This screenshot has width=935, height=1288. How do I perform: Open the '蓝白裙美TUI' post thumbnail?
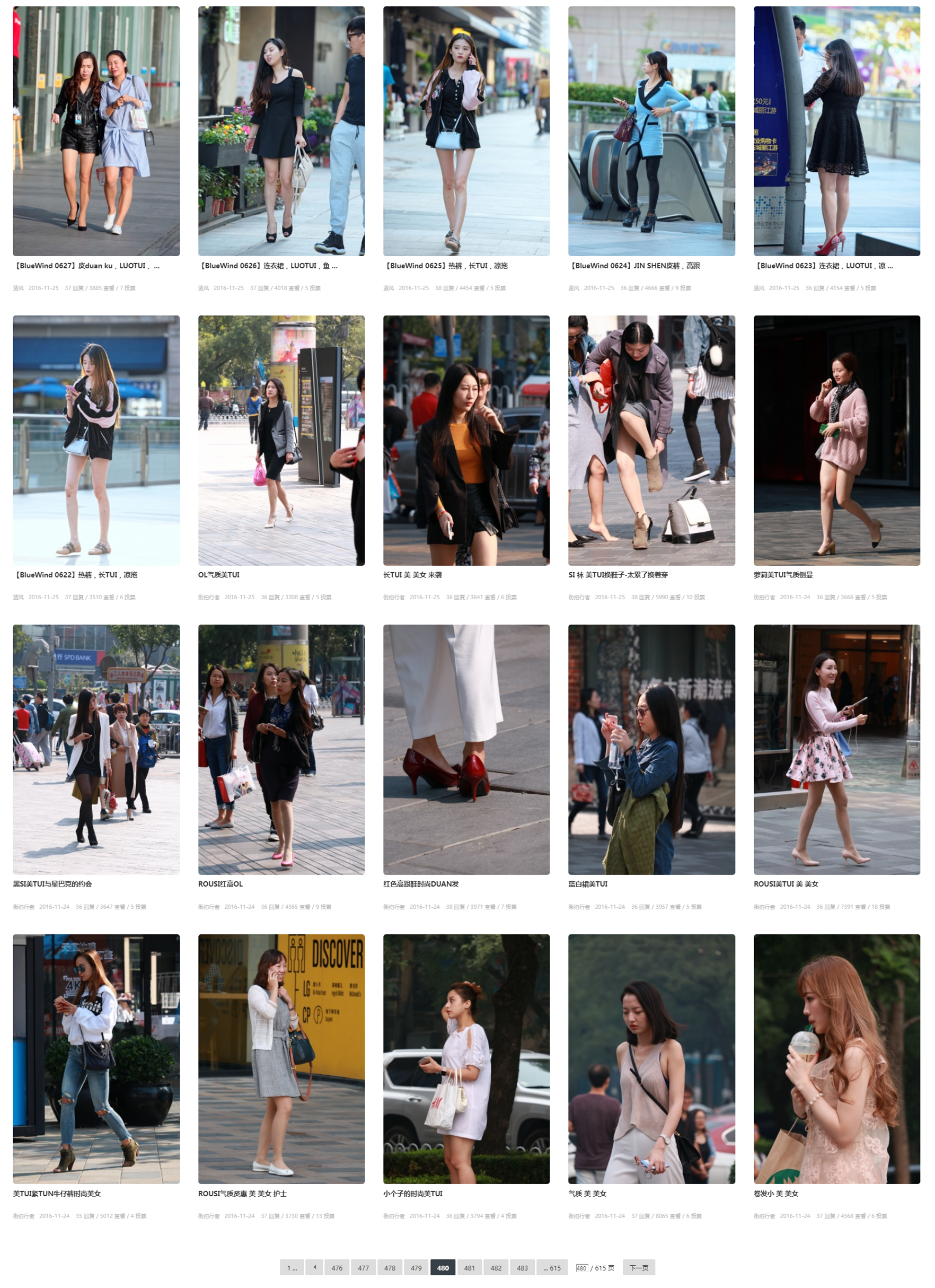(651, 750)
